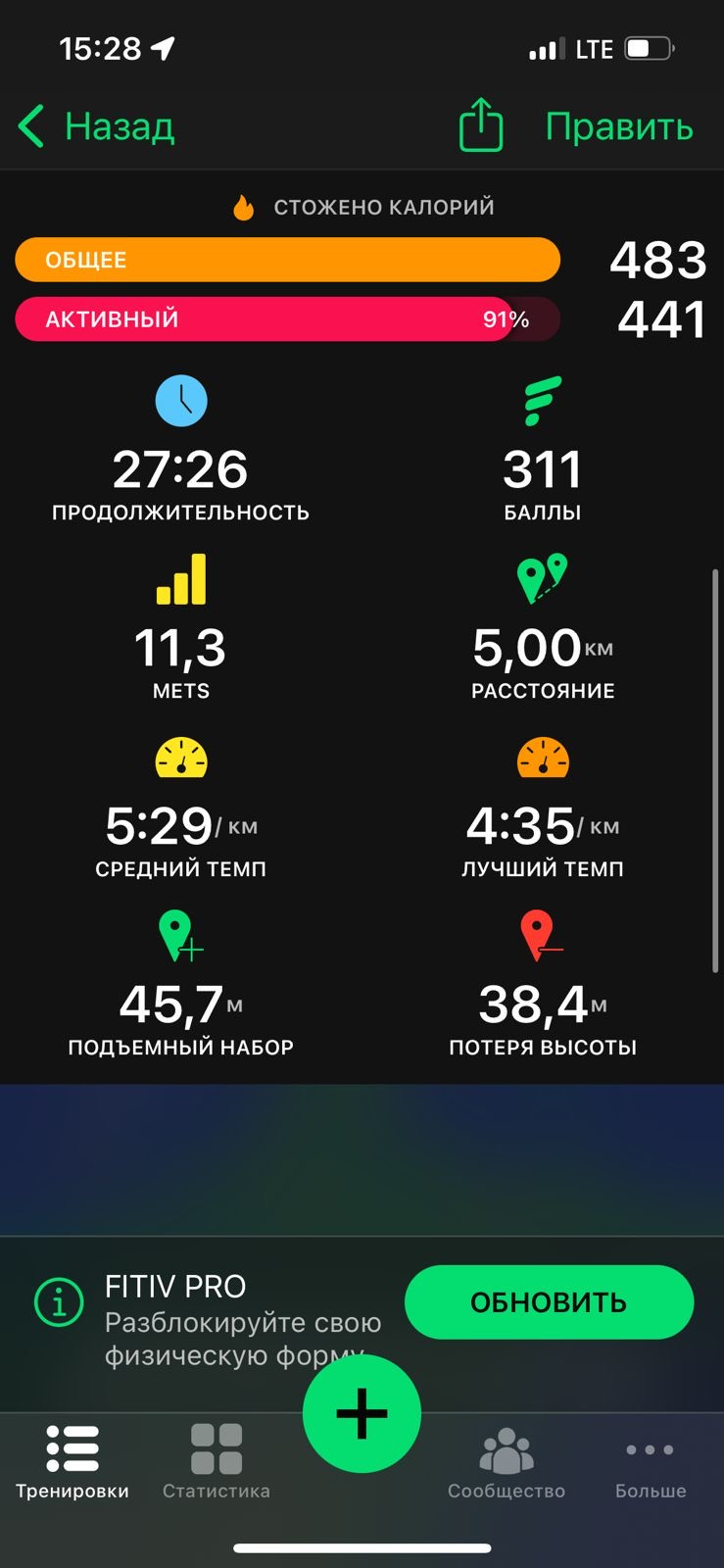Go back with the Назад button
The height and width of the screenshot is (1568, 724).
[x=96, y=126]
